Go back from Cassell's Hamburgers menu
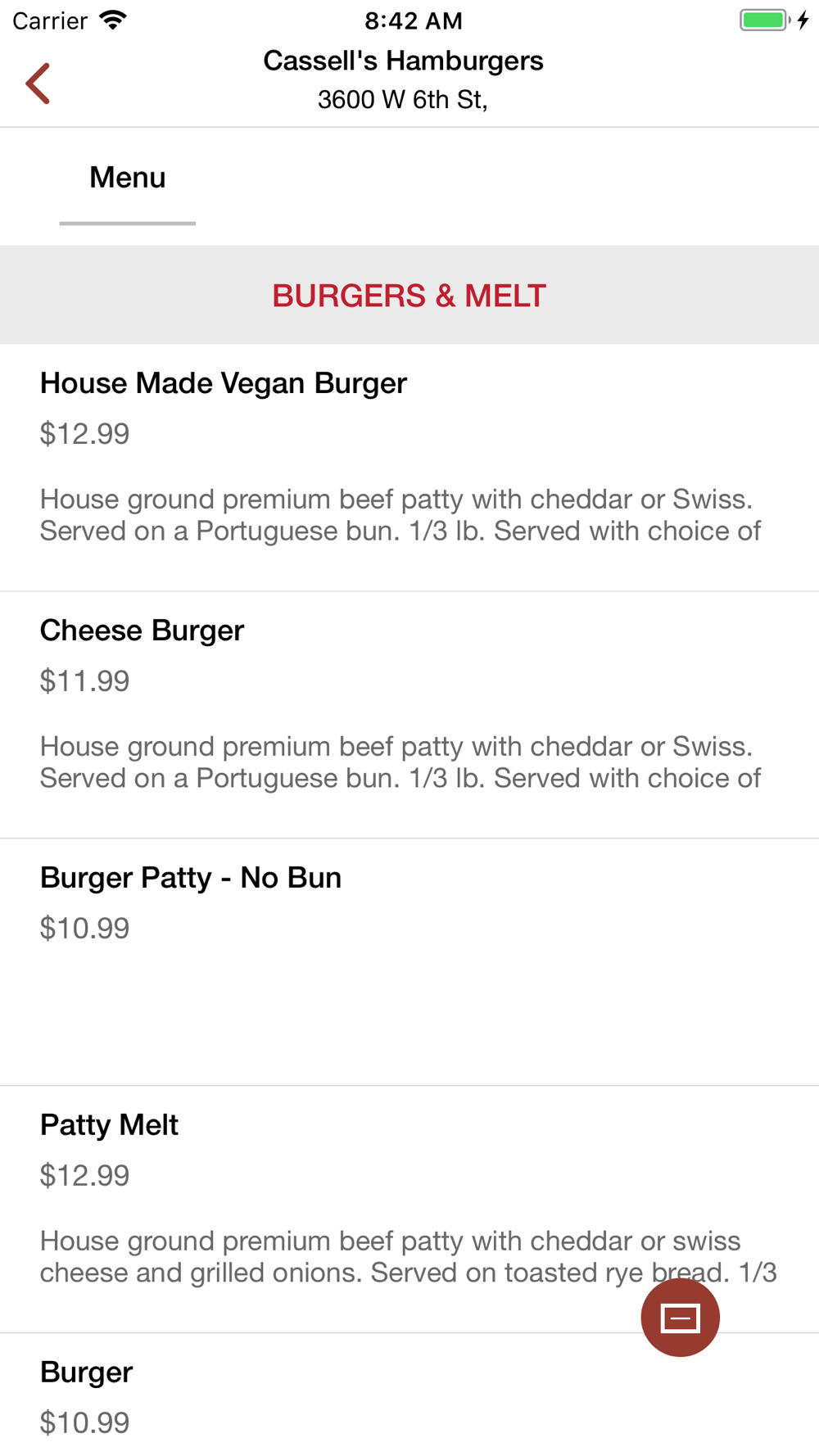This screenshot has height=1456, width=819. click(38, 84)
